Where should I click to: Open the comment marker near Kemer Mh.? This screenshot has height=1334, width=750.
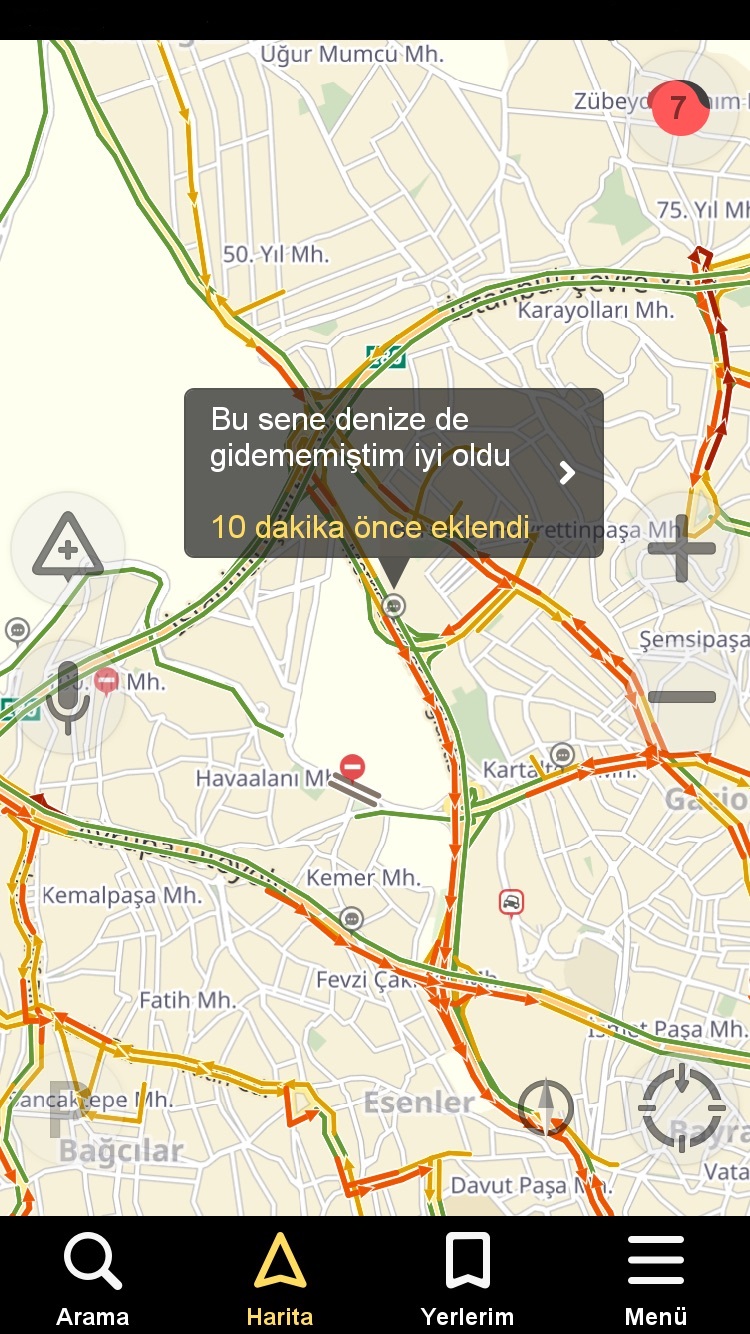click(x=351, y=918)
